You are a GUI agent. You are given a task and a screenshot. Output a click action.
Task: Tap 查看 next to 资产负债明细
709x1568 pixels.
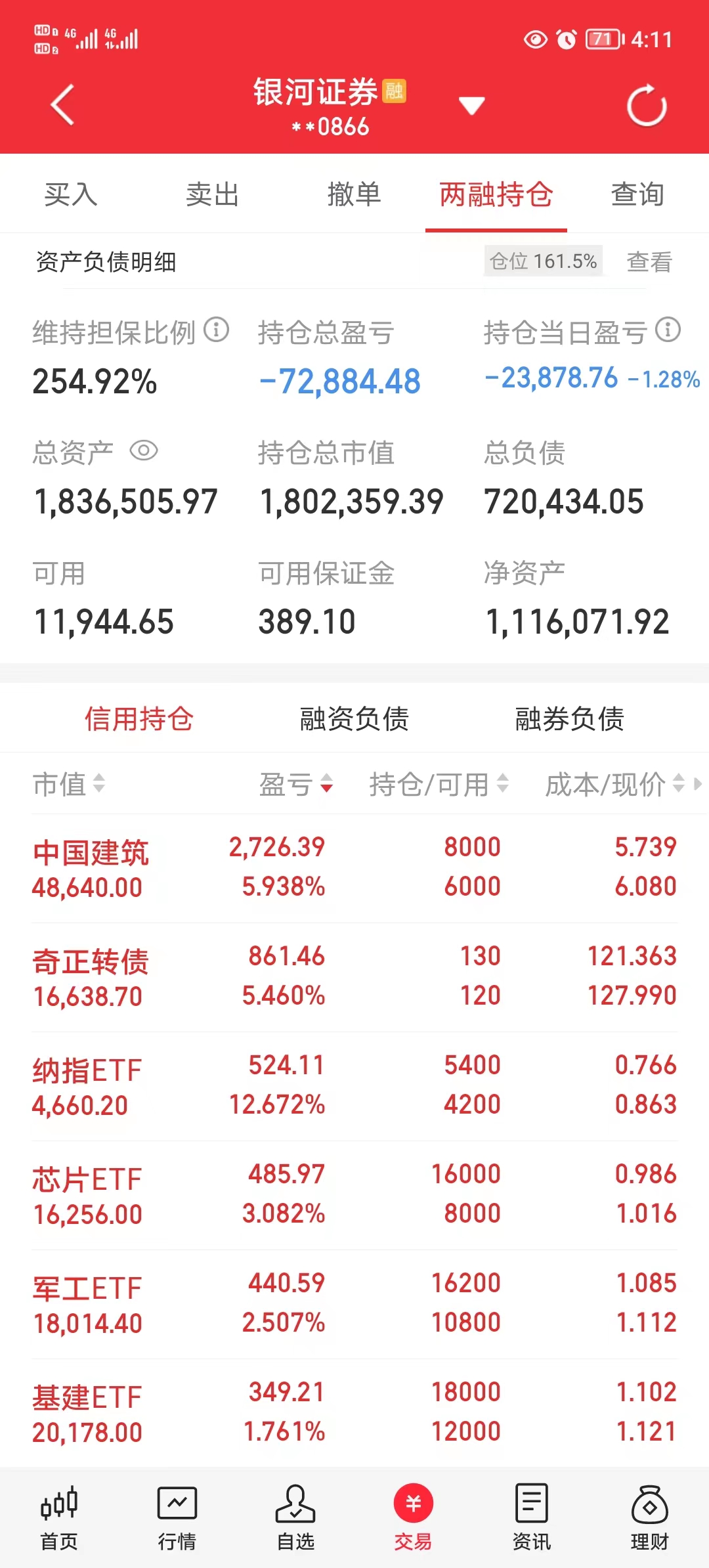[649, 262]
